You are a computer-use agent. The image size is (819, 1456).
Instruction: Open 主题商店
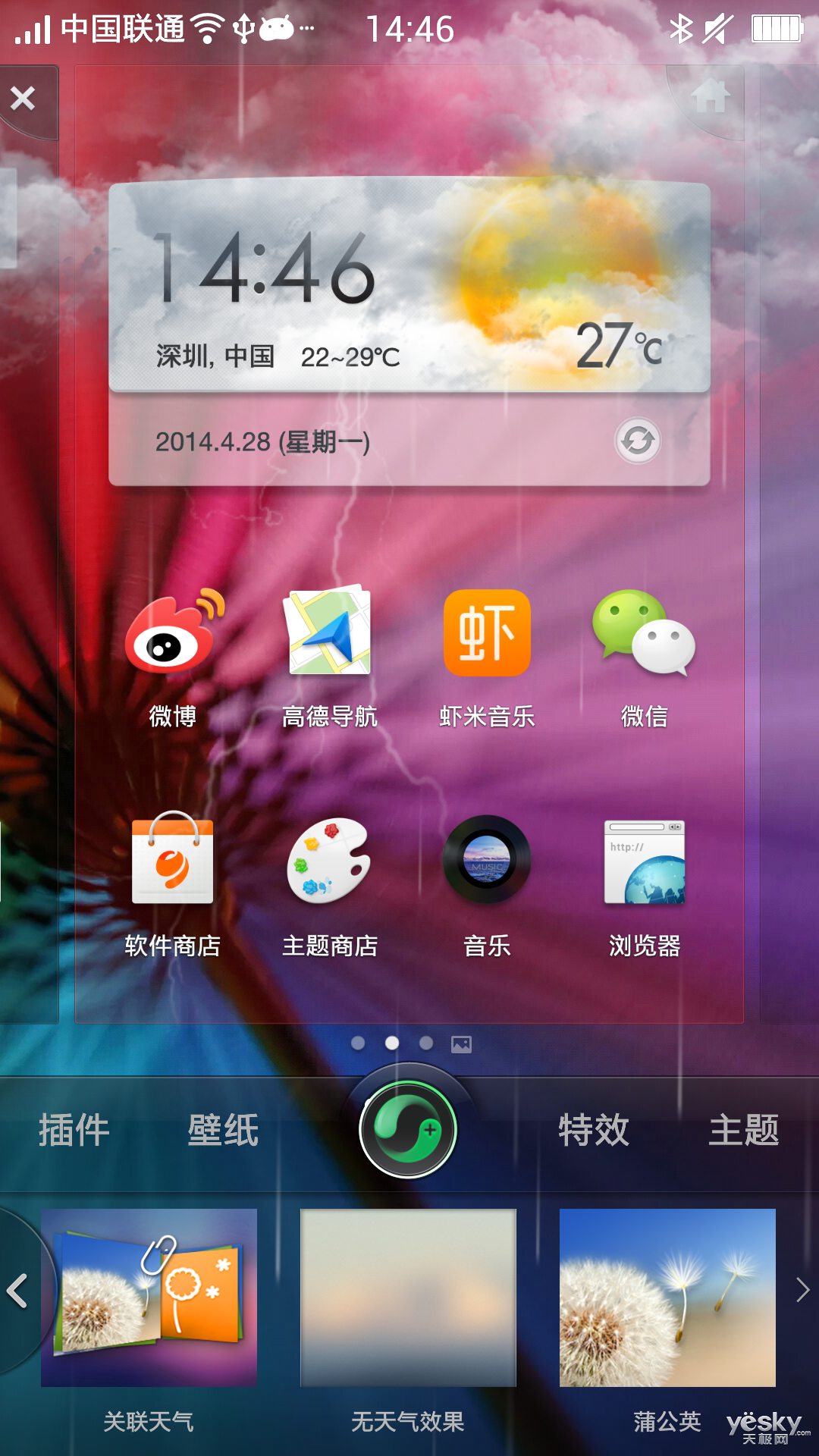point(330,884)
